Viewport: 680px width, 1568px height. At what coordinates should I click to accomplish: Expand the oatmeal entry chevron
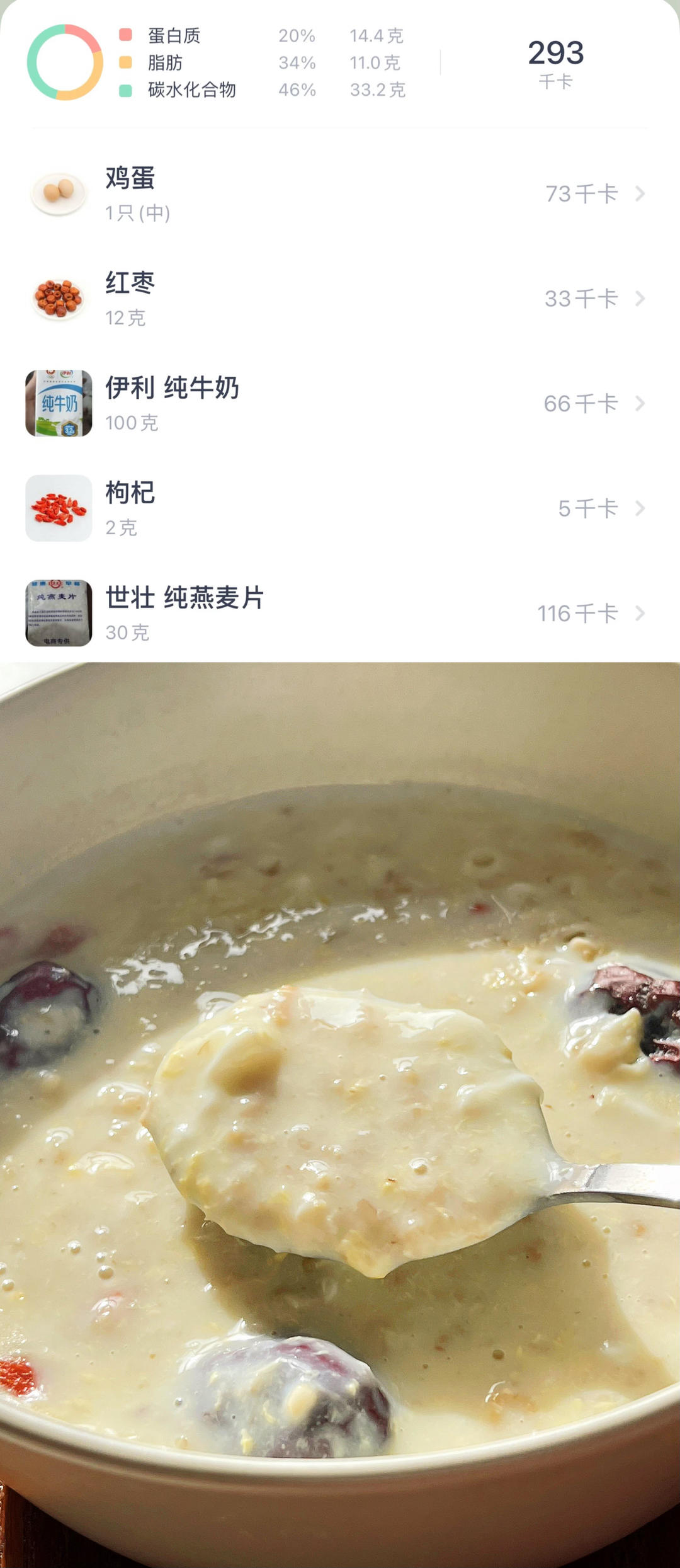point(642,612)
